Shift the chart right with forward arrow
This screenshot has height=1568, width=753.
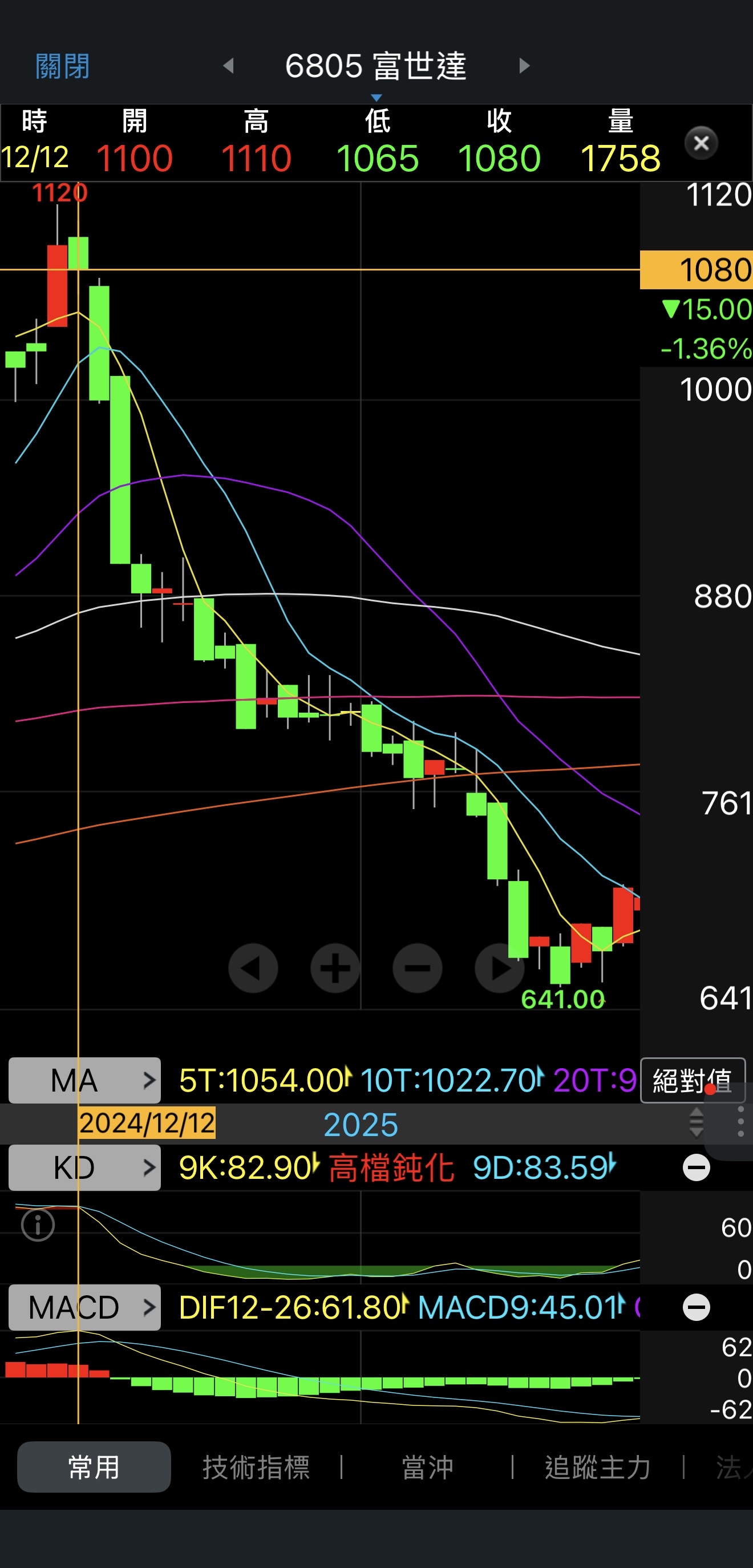pyautogui.click(x=499, y=968)
